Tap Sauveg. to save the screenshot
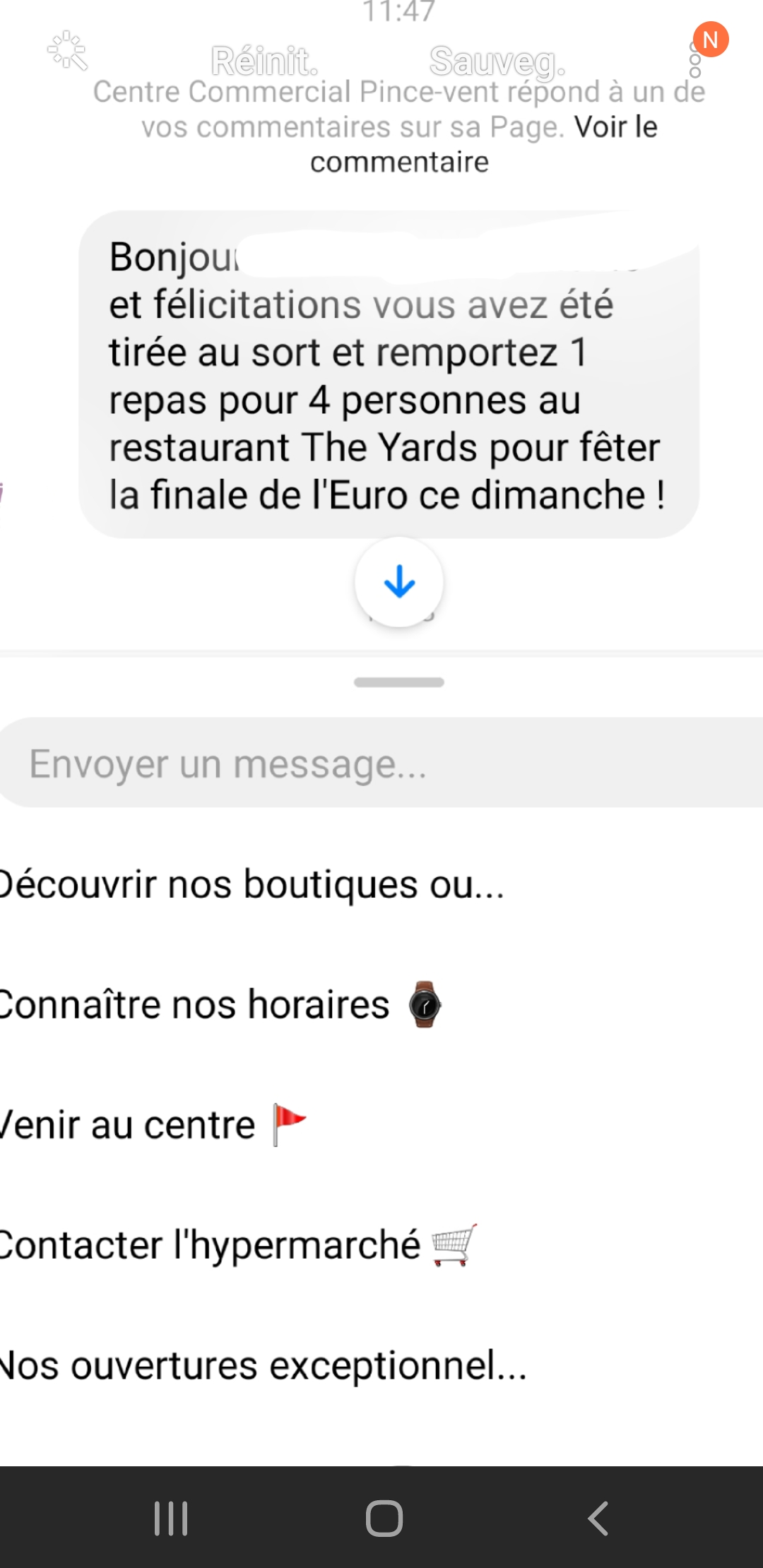 [497, 61]
